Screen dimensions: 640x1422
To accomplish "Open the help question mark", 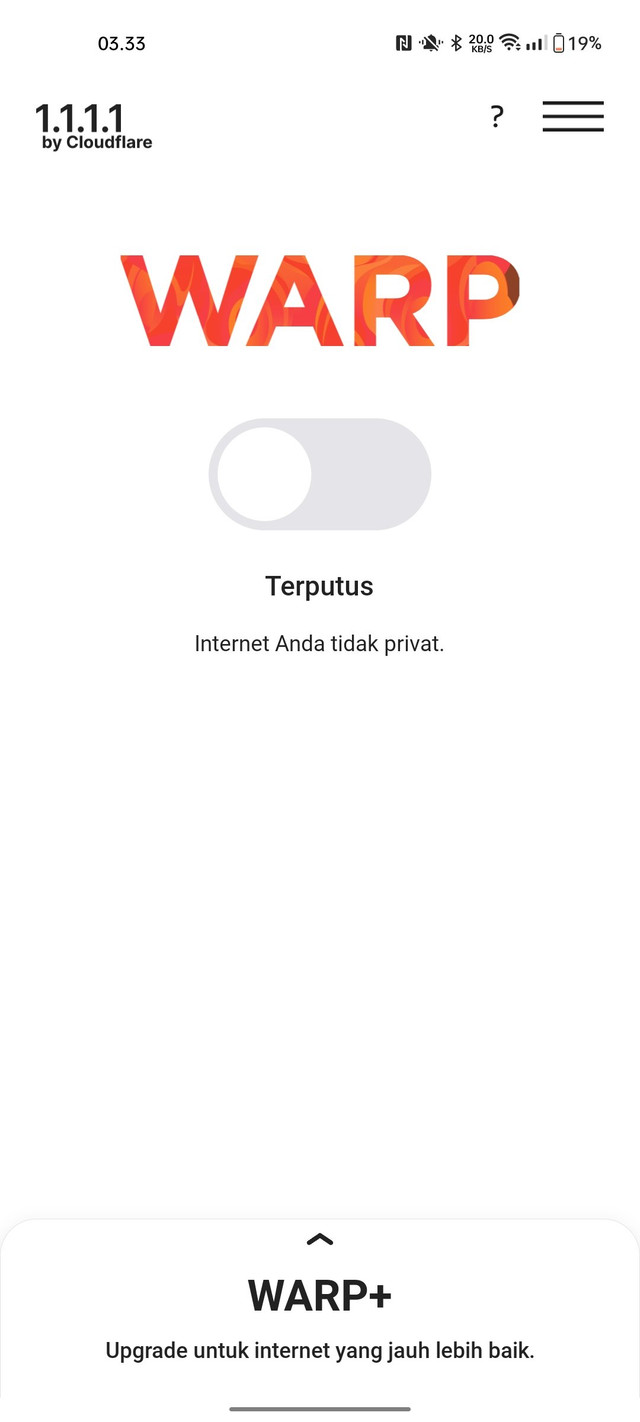I will [x=496, y=118].
